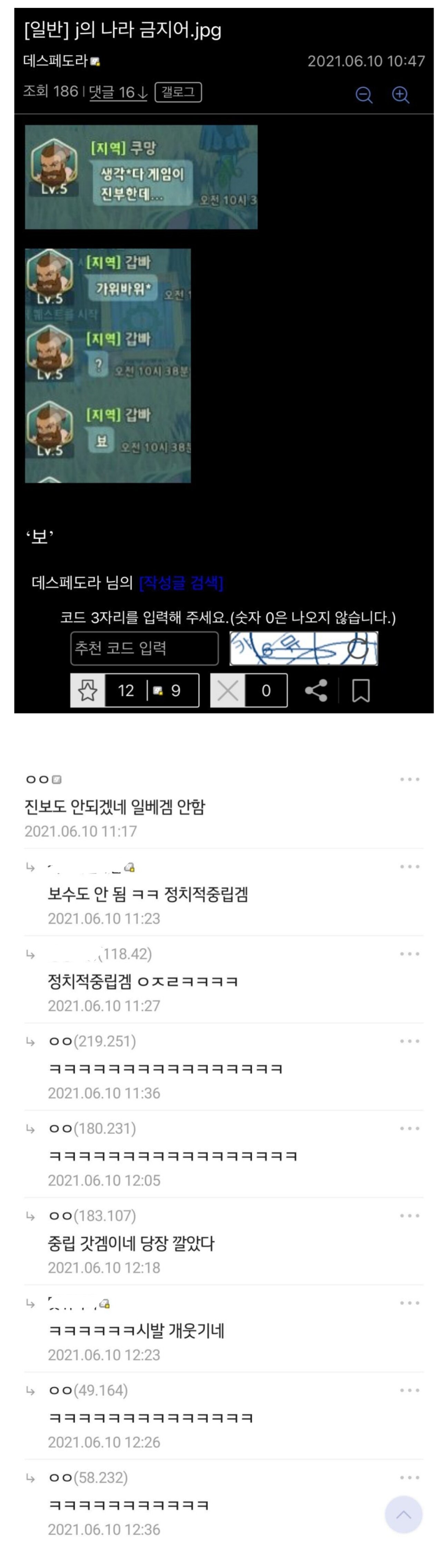This screenshot has height=1568, width=447.
Task: Open options for the 일베겜 안함 comment
Action: [x=409, y=779]
